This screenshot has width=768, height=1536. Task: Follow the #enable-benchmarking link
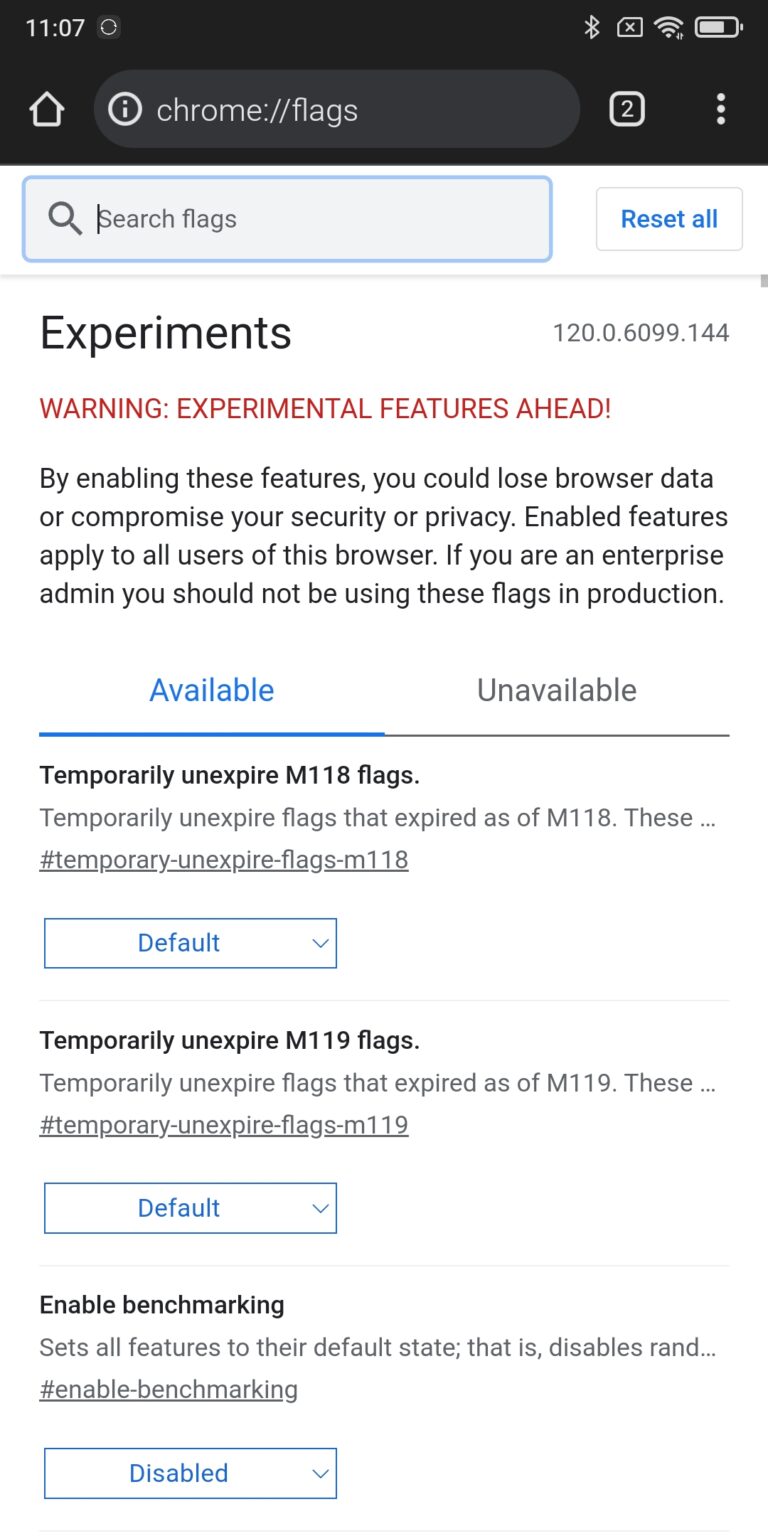point(168,1389)
